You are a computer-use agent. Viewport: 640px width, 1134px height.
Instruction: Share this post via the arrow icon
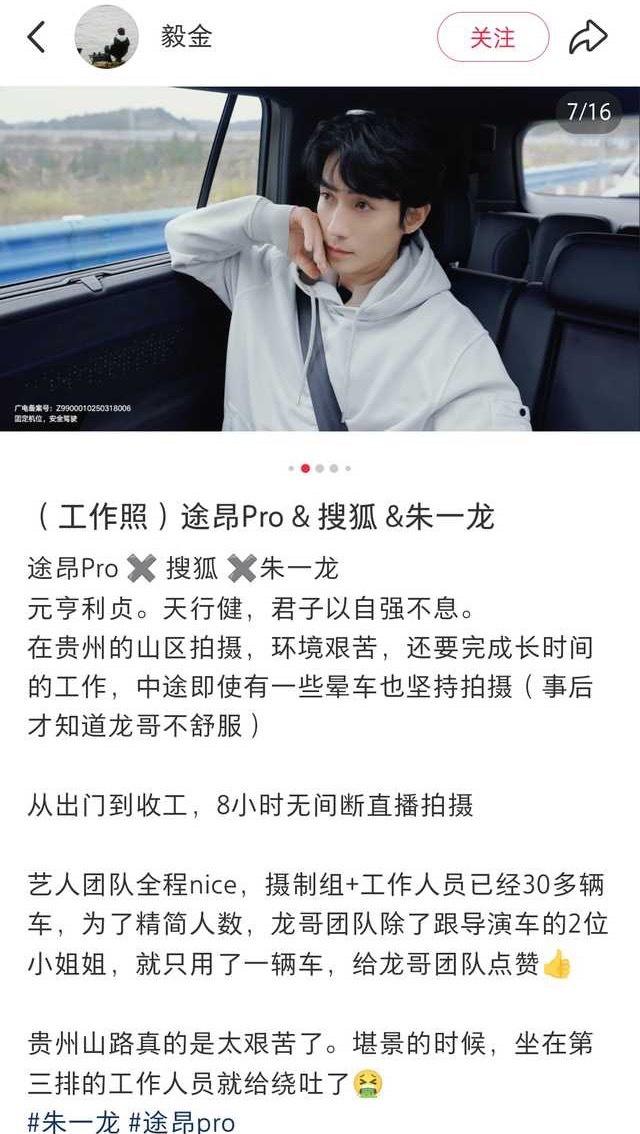[587, 37]
